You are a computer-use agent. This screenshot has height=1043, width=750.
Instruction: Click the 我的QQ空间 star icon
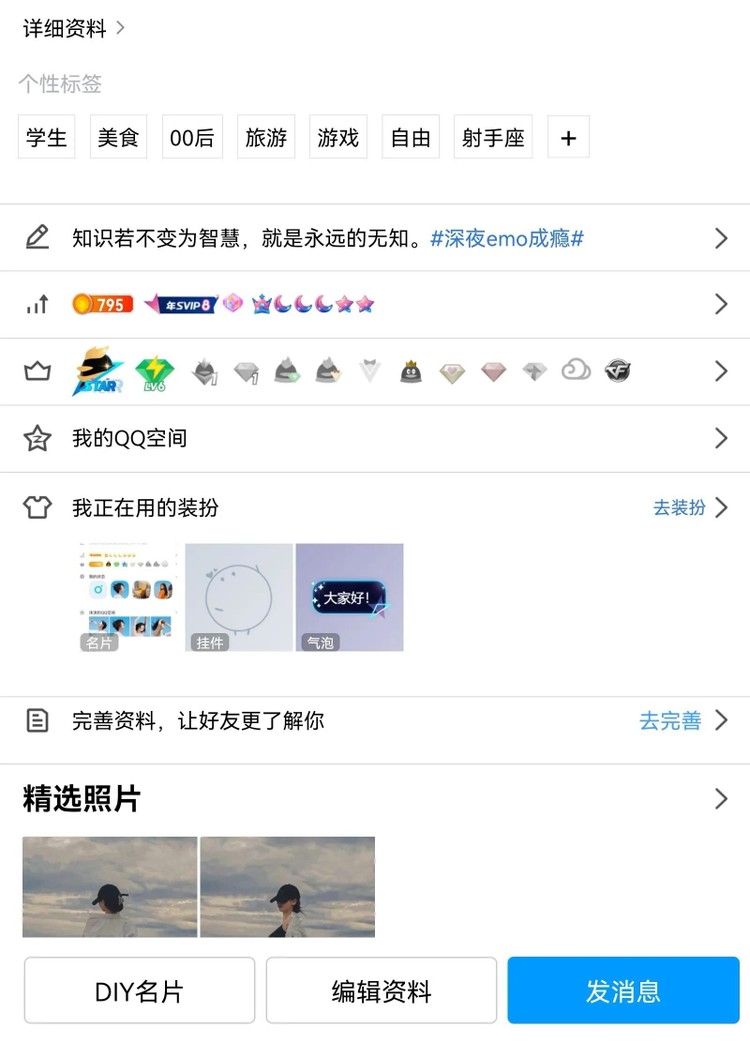(x=37, y=437)
